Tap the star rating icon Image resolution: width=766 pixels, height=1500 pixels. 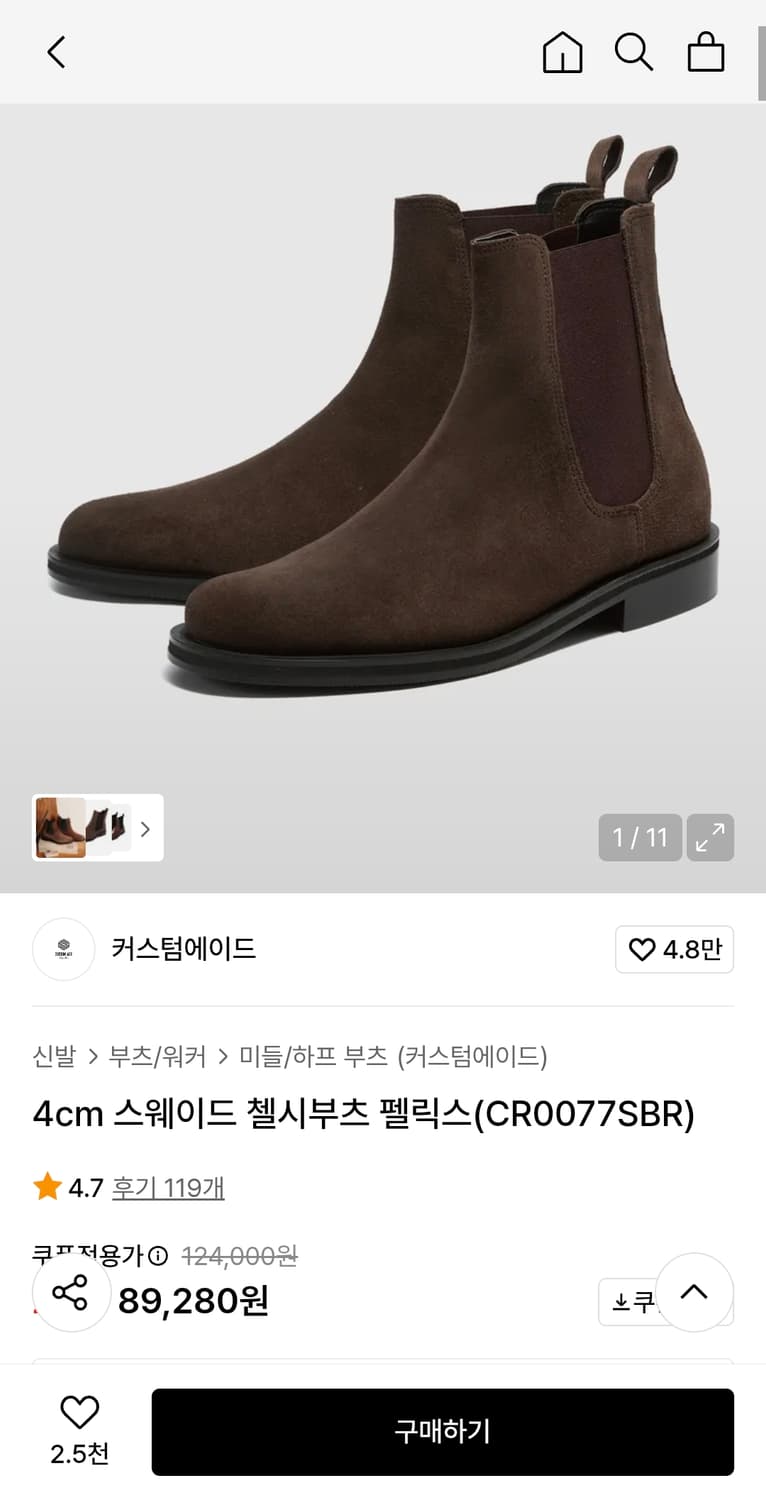[46, 1186]
